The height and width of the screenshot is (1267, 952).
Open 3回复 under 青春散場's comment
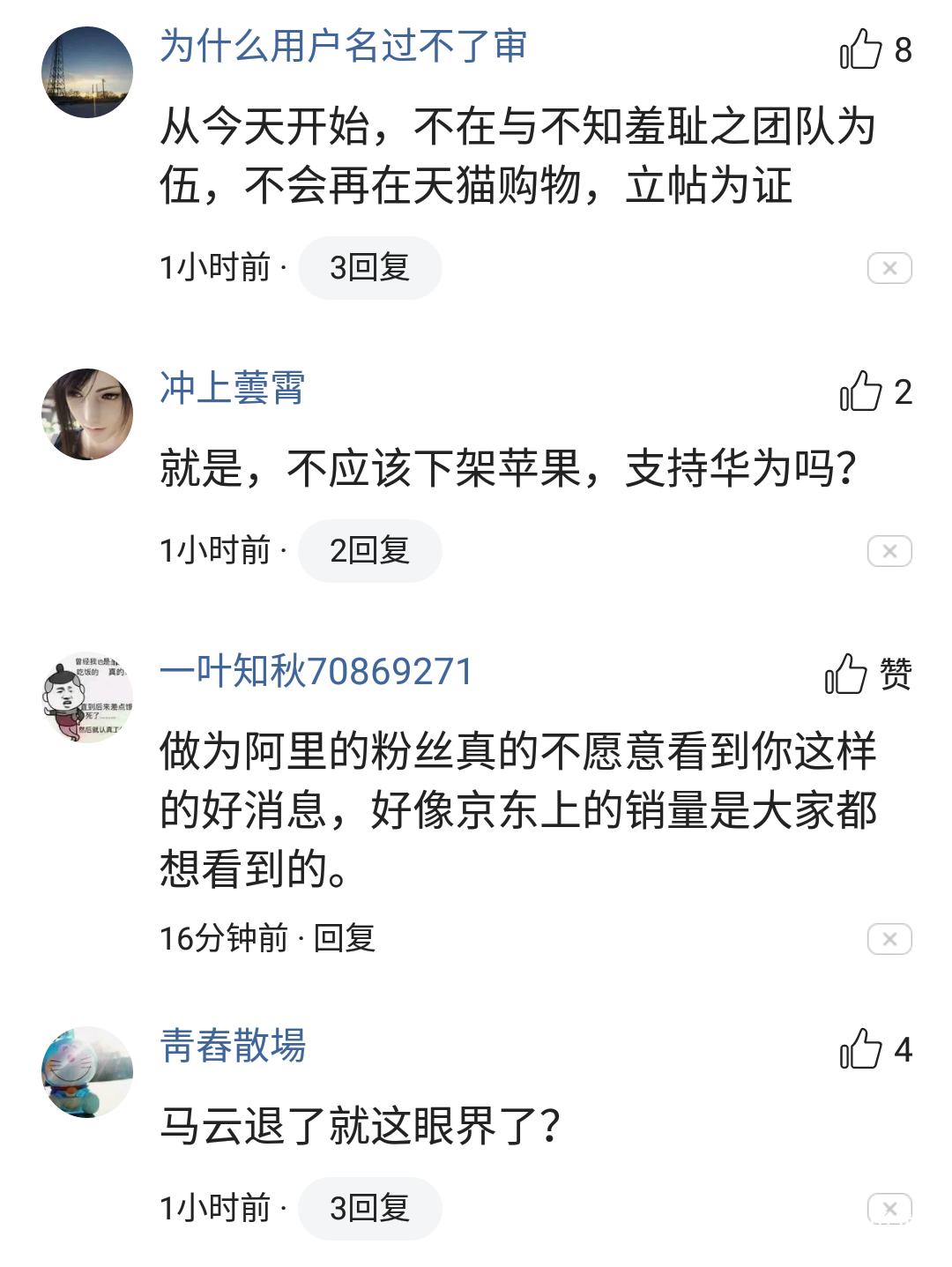click(x=369, y=1208)
